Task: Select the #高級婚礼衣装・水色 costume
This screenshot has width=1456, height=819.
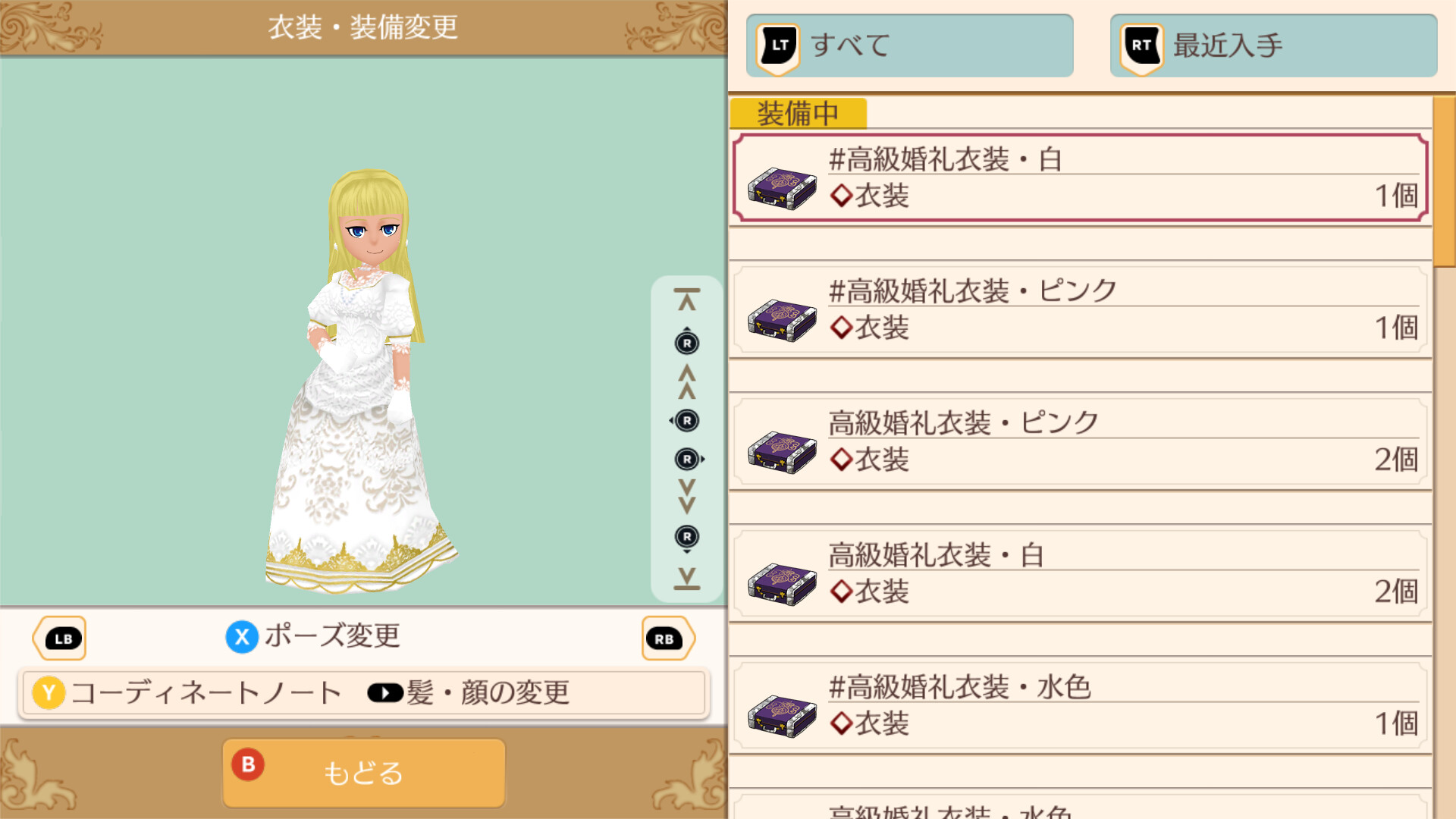Action: tap(1080, 706)
